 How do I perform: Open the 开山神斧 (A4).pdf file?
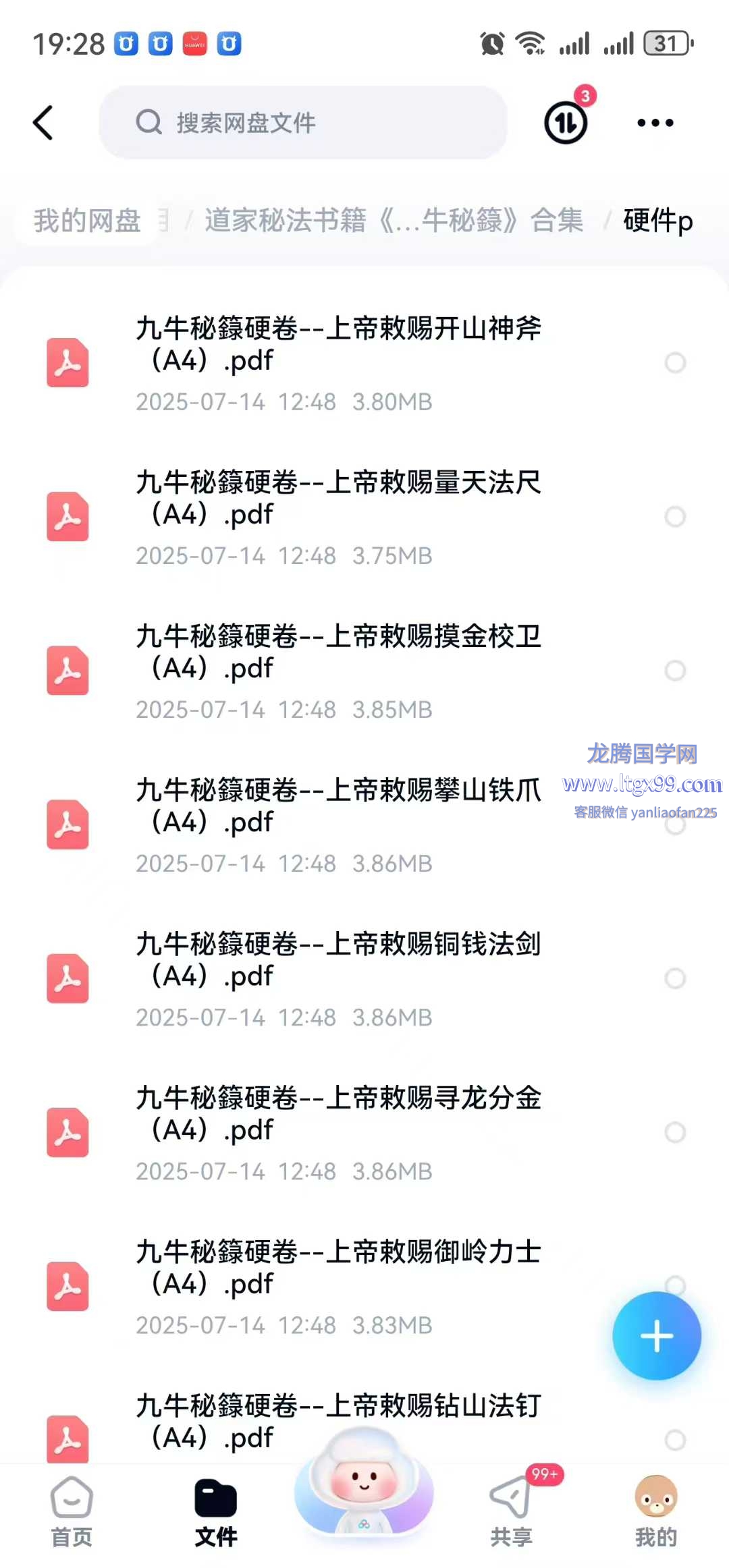[x=337, y=363]
